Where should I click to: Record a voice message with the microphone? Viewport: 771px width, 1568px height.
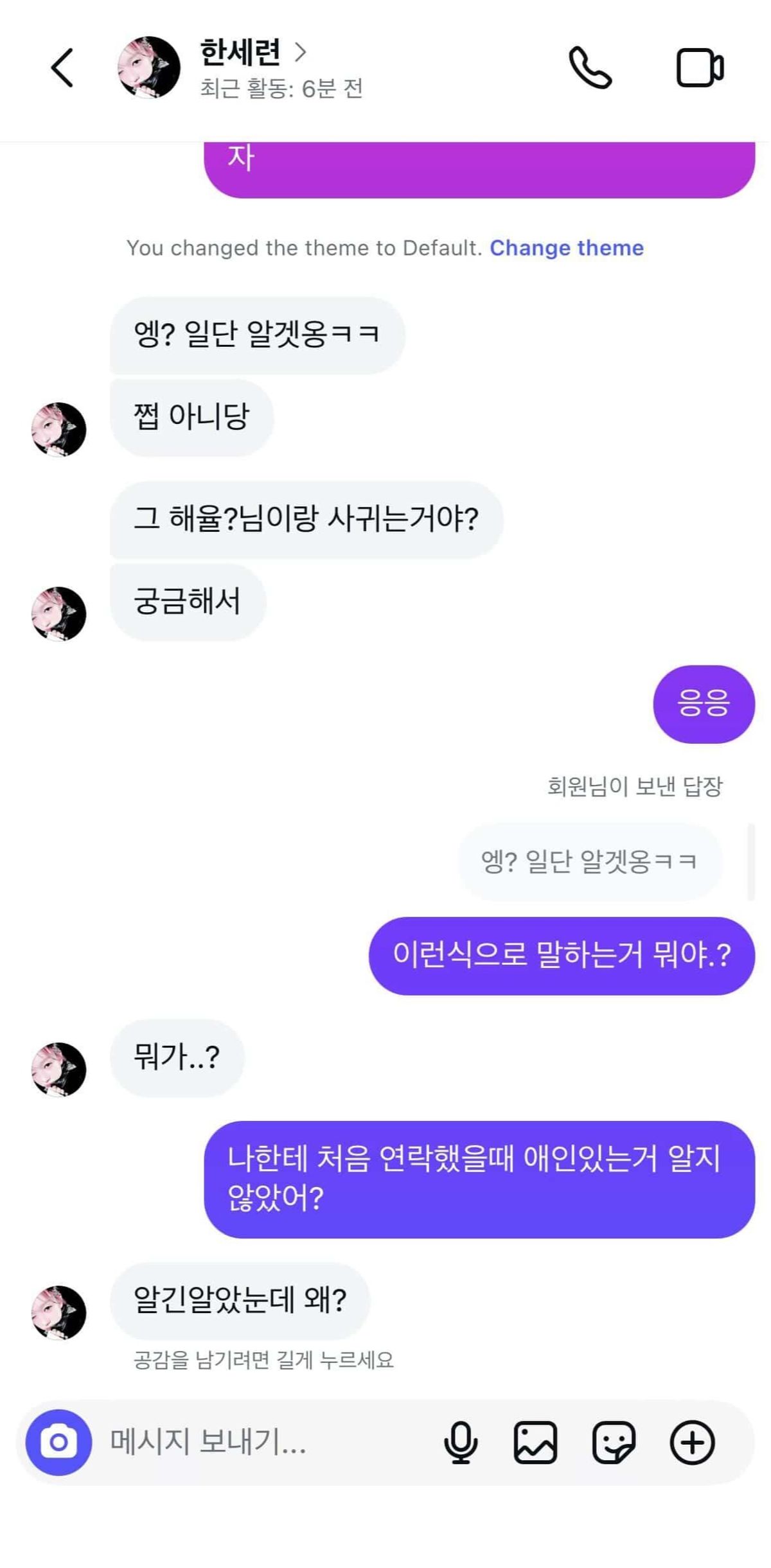pyautogui.click(x=461, y=1442)
